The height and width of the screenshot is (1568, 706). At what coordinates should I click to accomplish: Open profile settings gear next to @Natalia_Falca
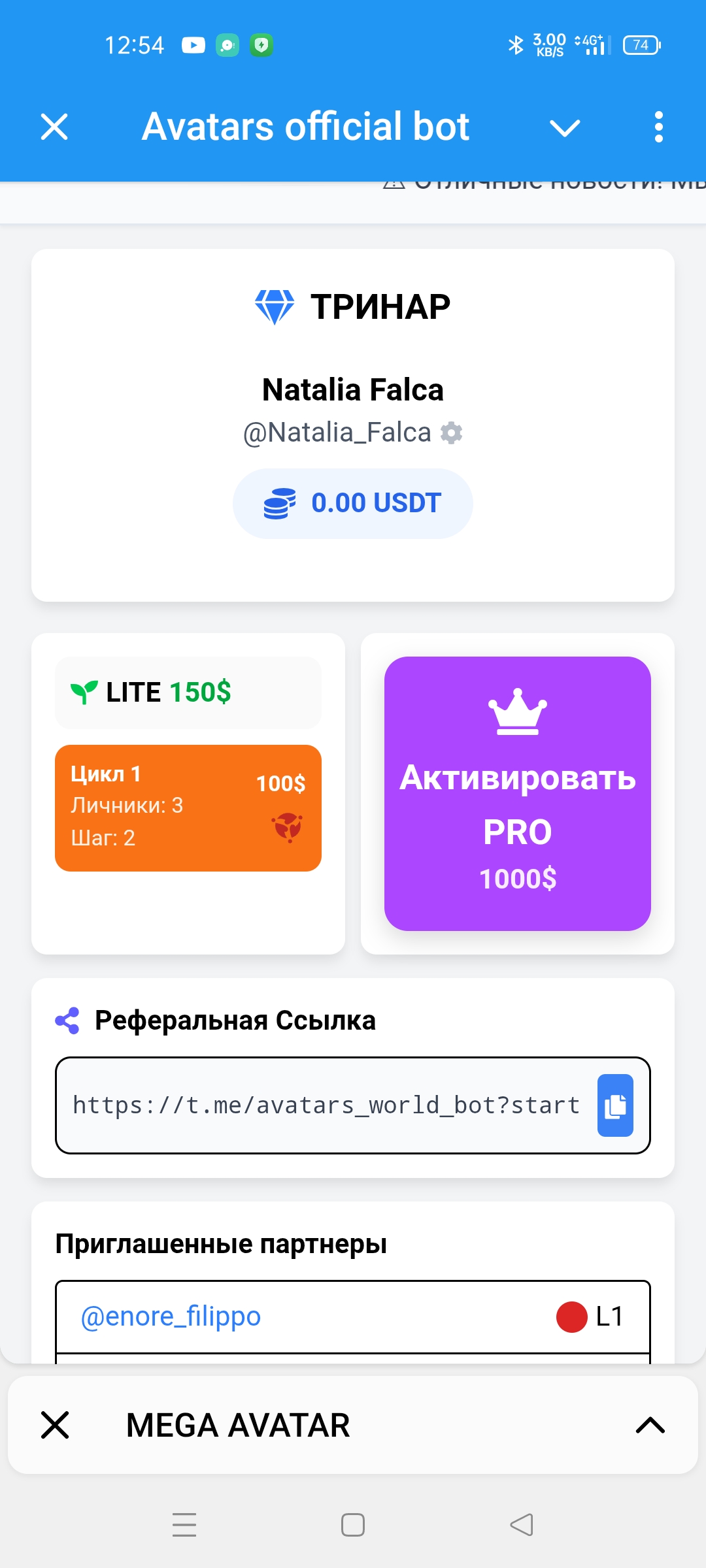coord(451,433)
